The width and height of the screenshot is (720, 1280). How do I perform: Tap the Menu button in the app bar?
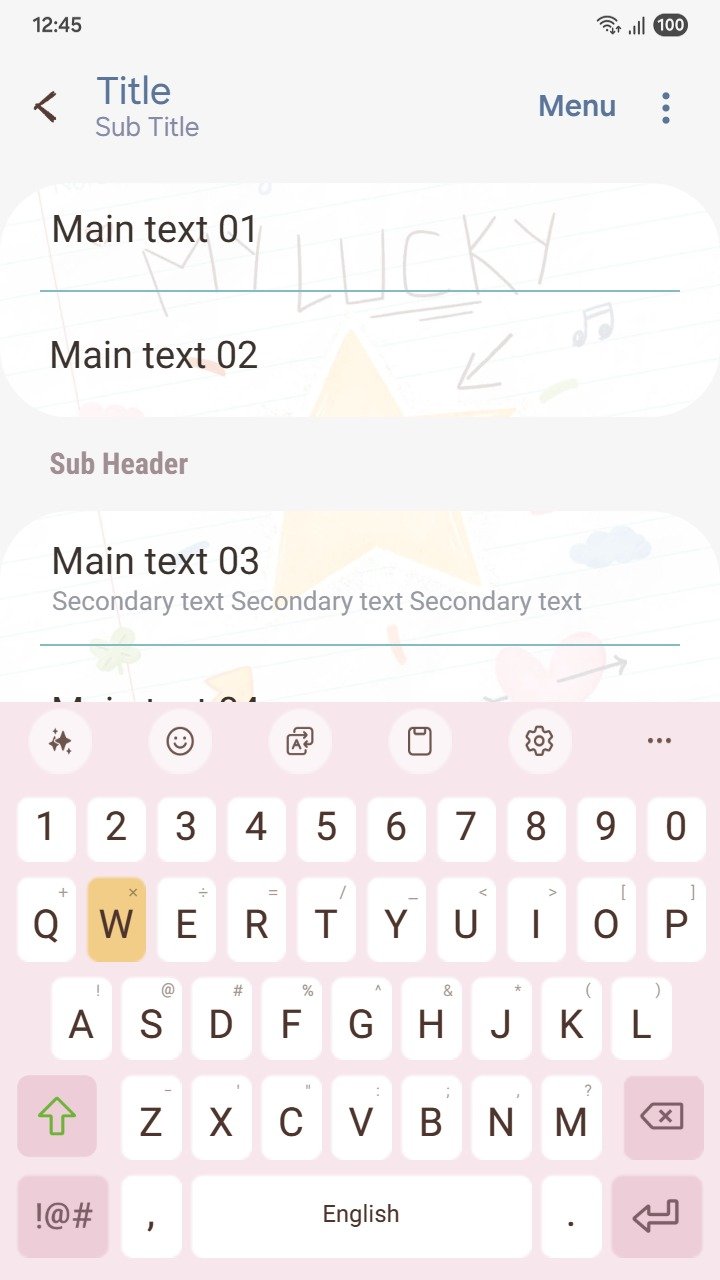click(577, 106)
